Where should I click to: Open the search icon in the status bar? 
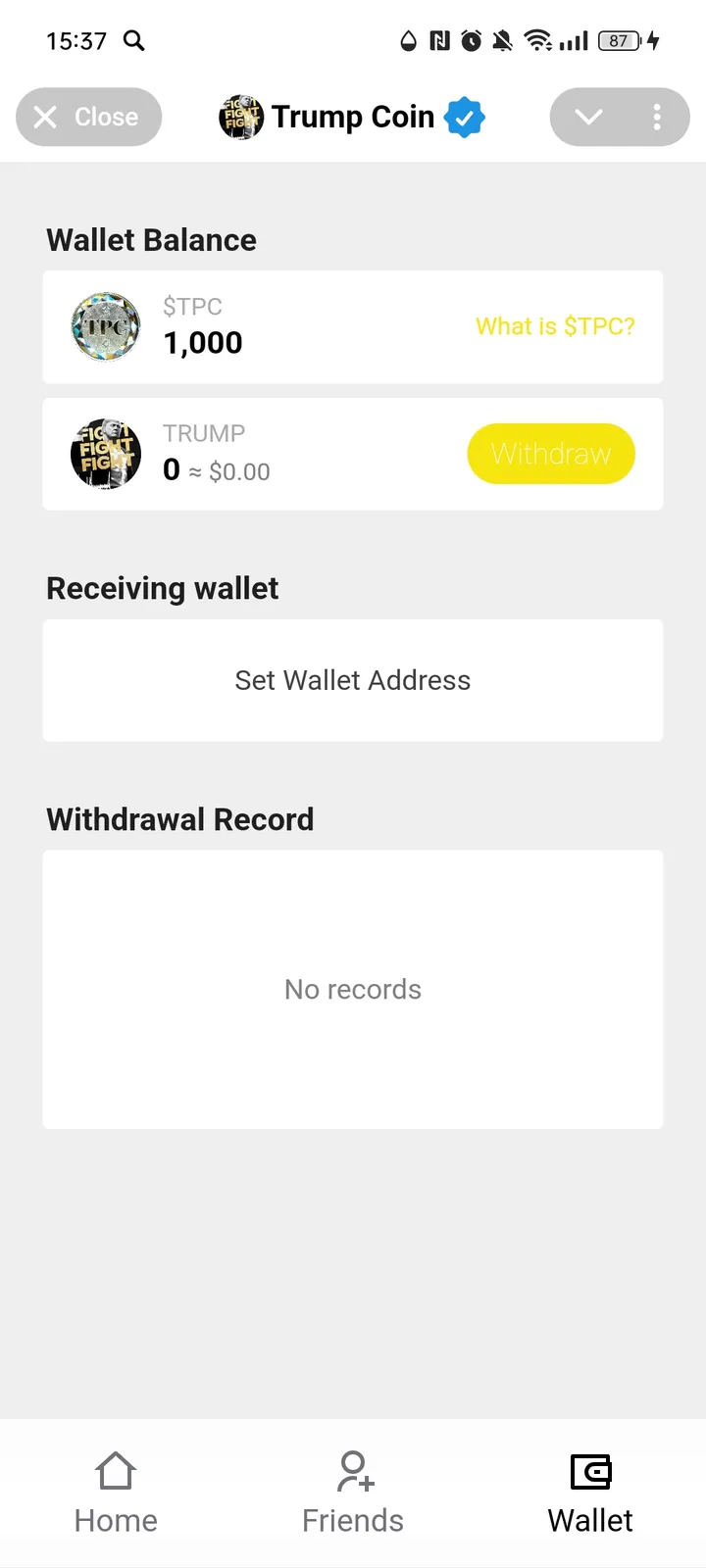click(x=134, y=41)
